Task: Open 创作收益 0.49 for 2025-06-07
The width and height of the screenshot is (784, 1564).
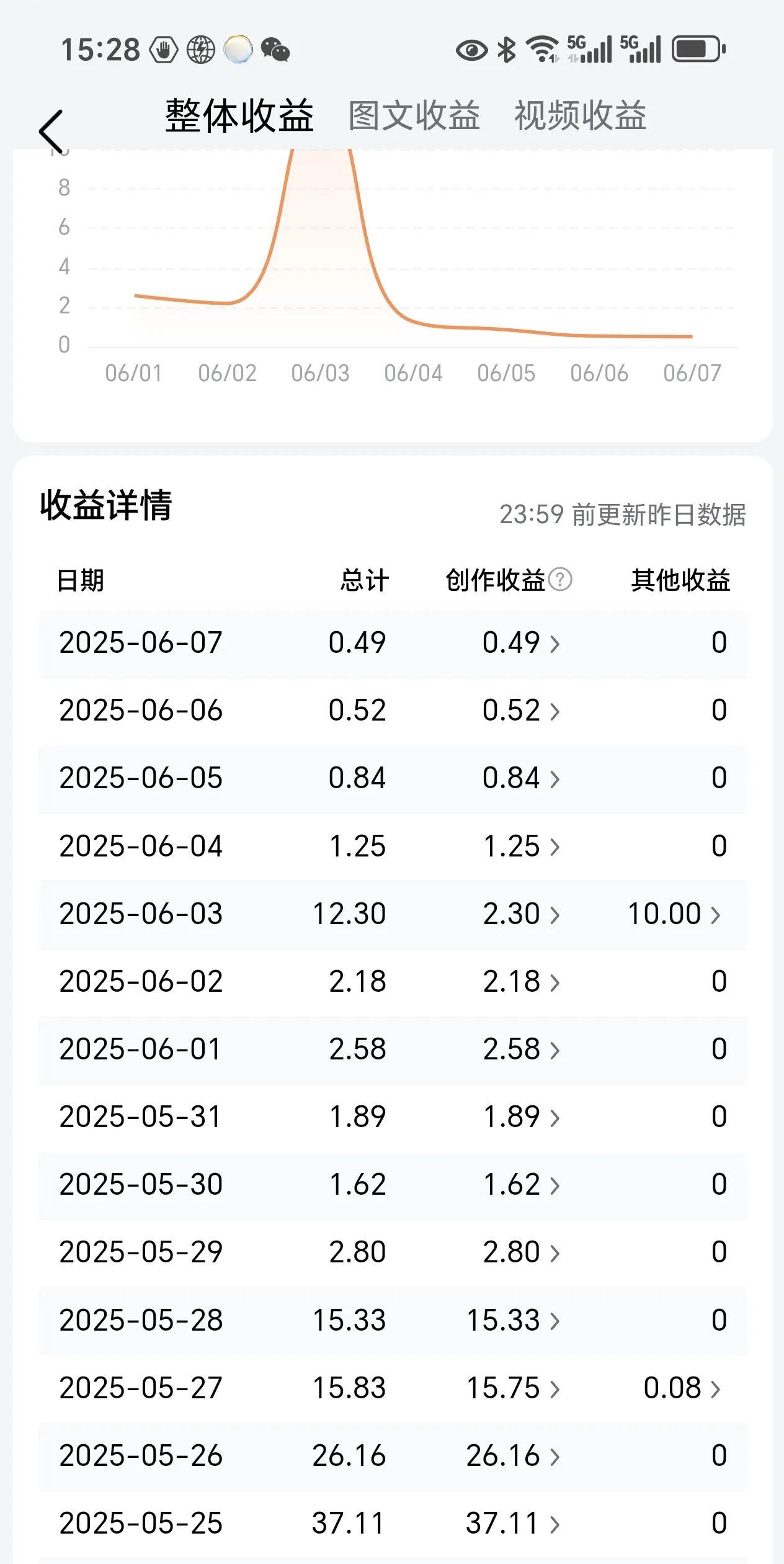Action: point(521,643)
